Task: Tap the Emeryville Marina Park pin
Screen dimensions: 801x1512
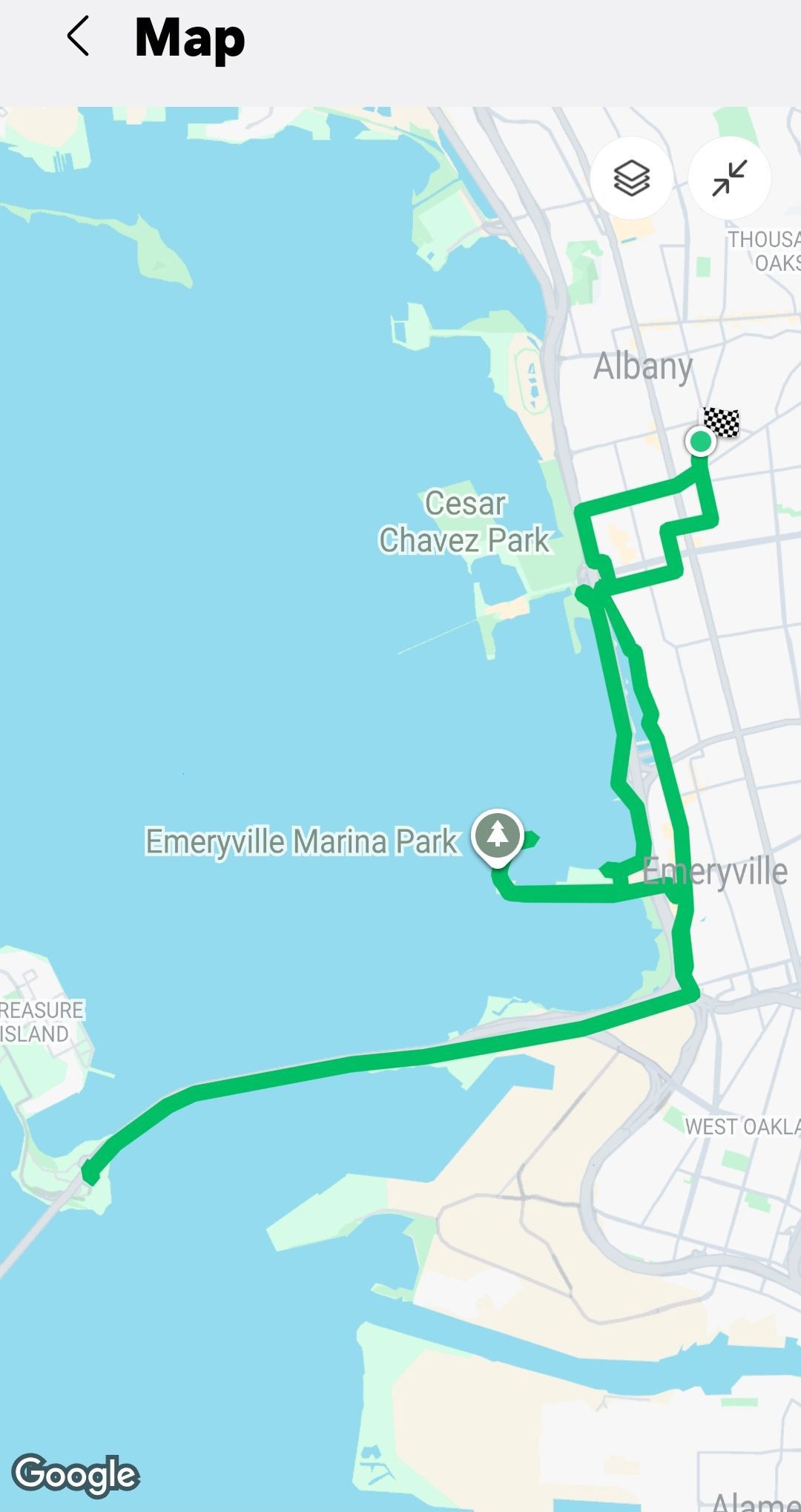Action: point(498,835)
